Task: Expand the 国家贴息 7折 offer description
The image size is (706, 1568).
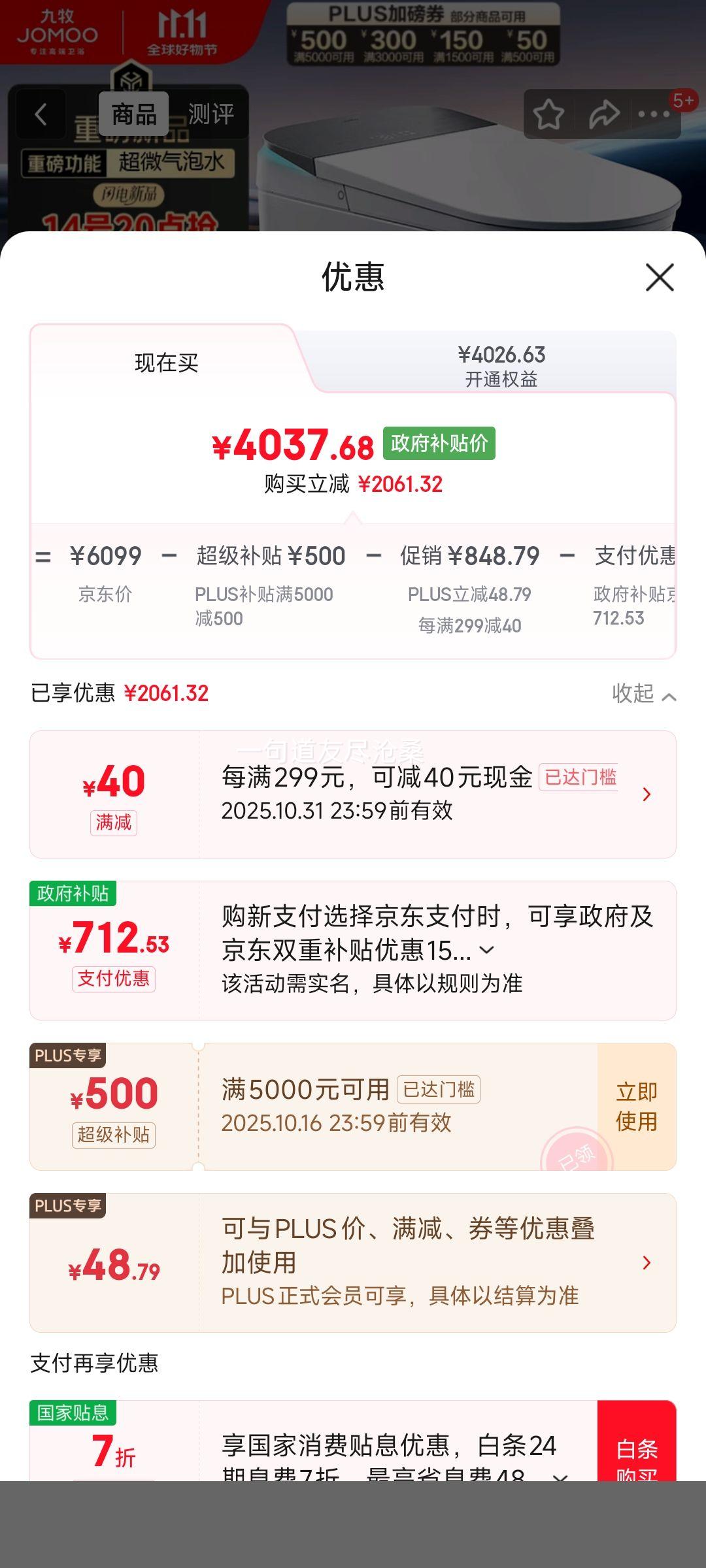Action: click(560, 1475)
